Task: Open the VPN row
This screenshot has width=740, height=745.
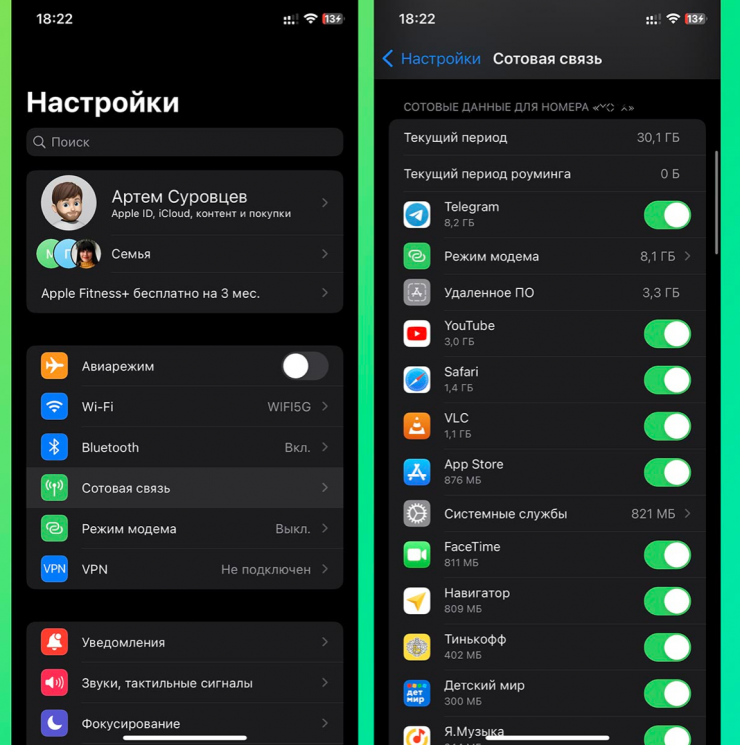Action: click(185, 569)
